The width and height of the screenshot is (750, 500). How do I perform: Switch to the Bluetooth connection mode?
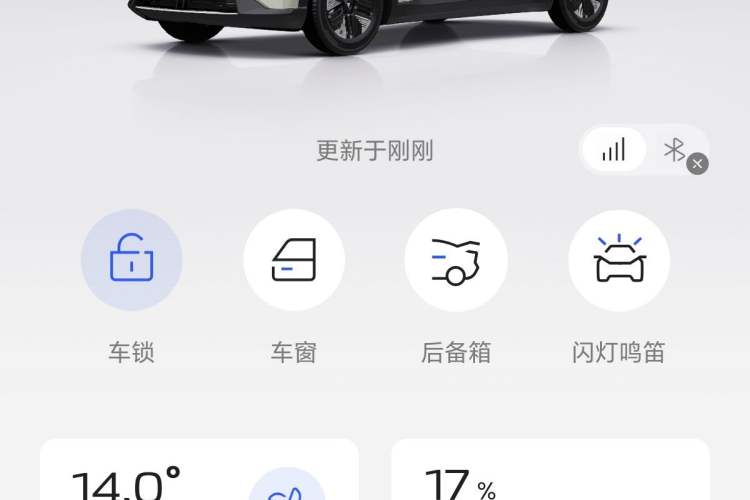[x=675, y=150]
